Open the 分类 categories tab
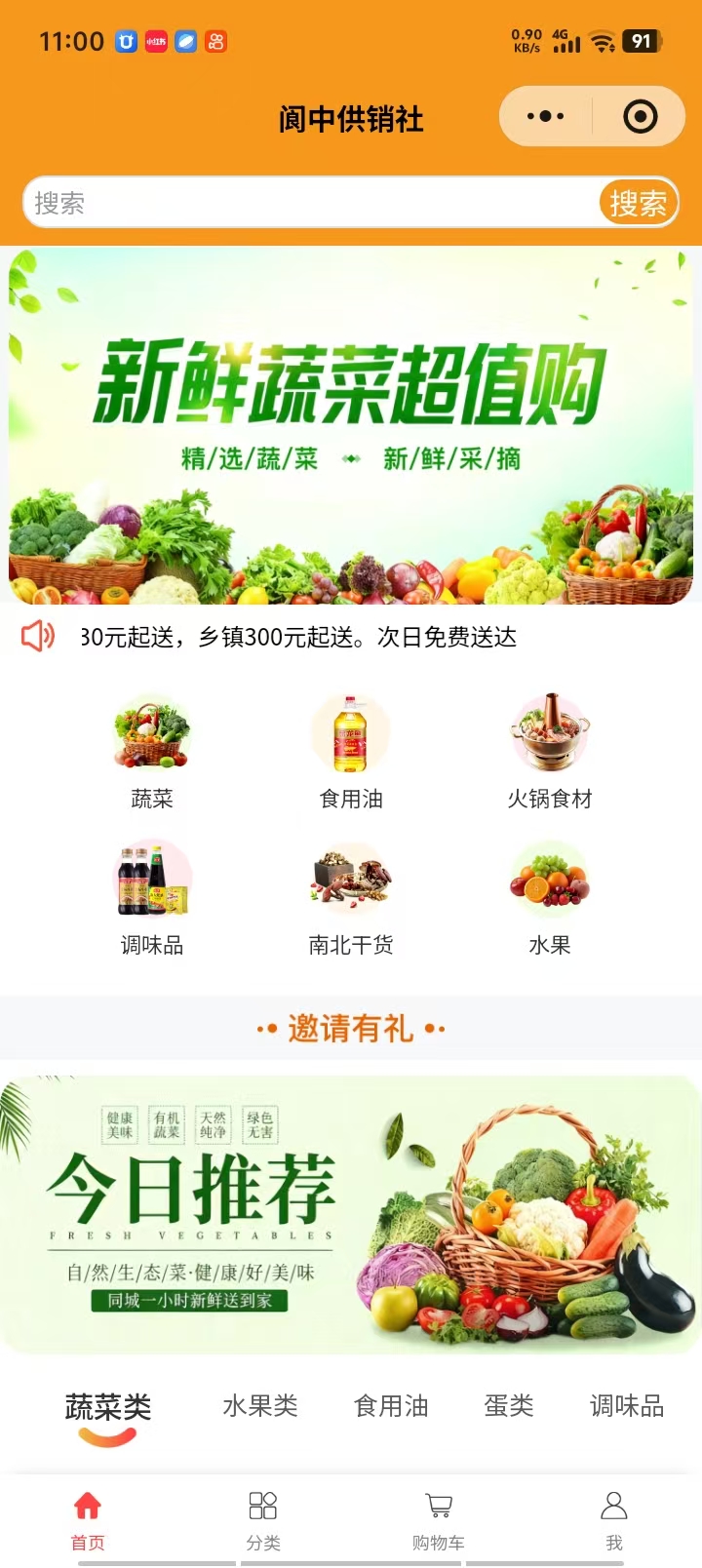The height and width of the screenshot is (1568, 702). pos(263,1519)
